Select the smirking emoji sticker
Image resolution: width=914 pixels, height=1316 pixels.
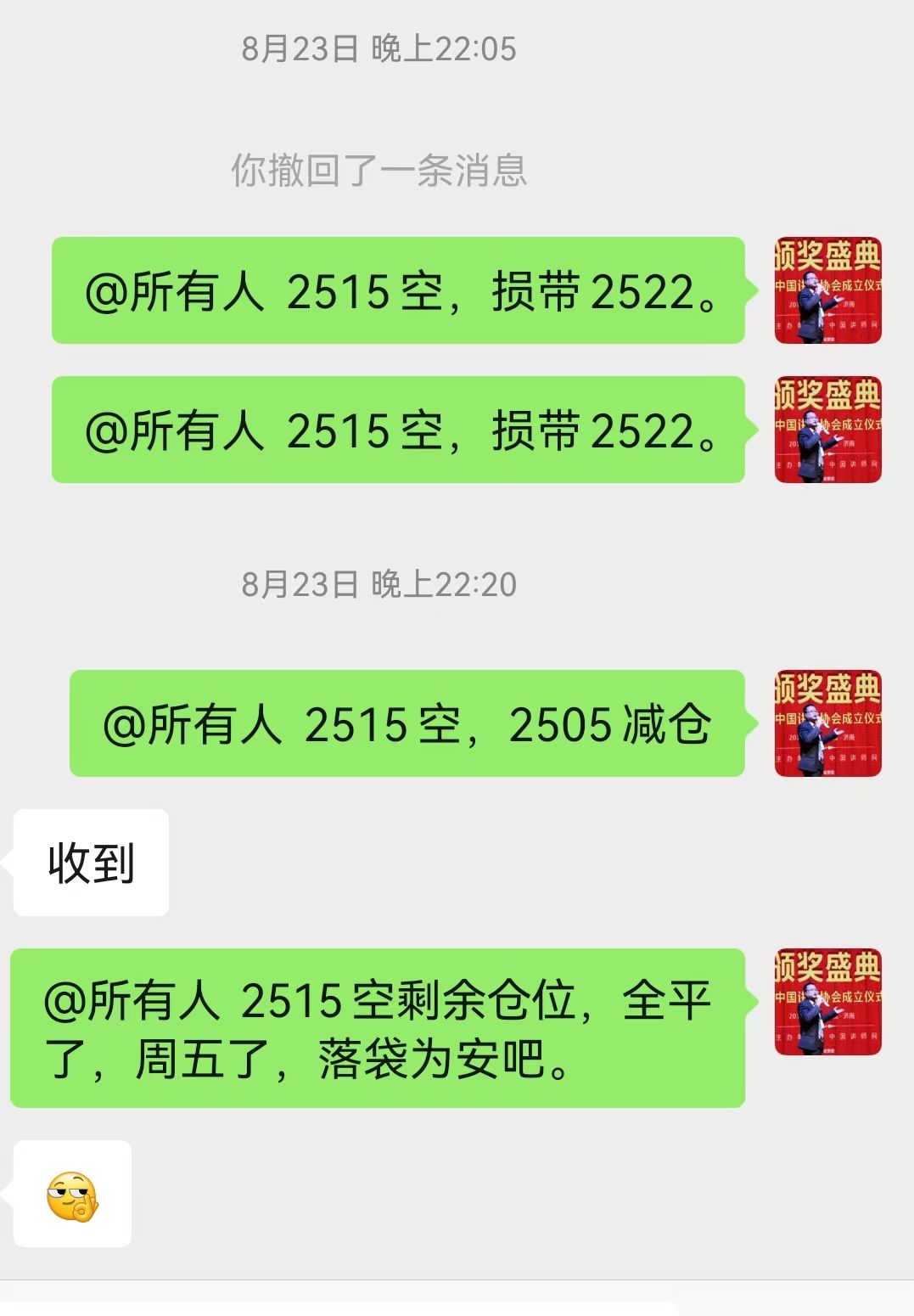(x=72, y=1192)
